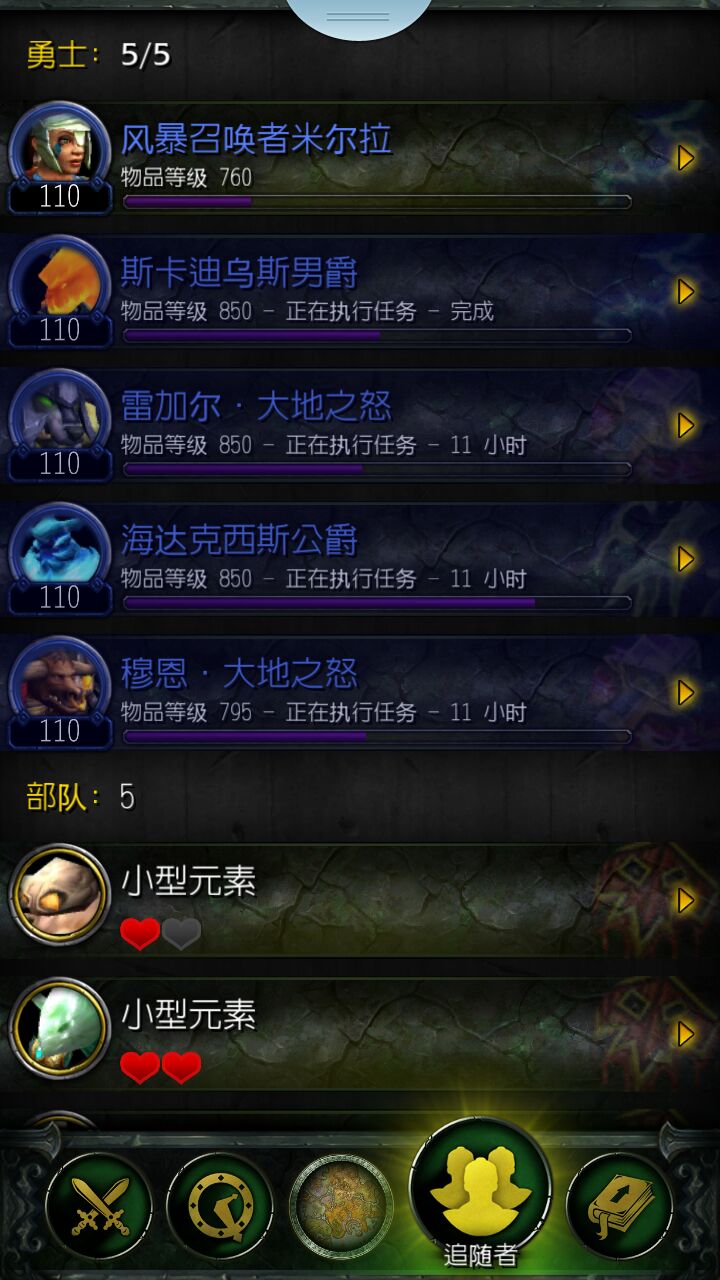Open the 小型元素 troop with one heart
The width and height of the screenshot is (720, 1280).
(x=360, y=900)
